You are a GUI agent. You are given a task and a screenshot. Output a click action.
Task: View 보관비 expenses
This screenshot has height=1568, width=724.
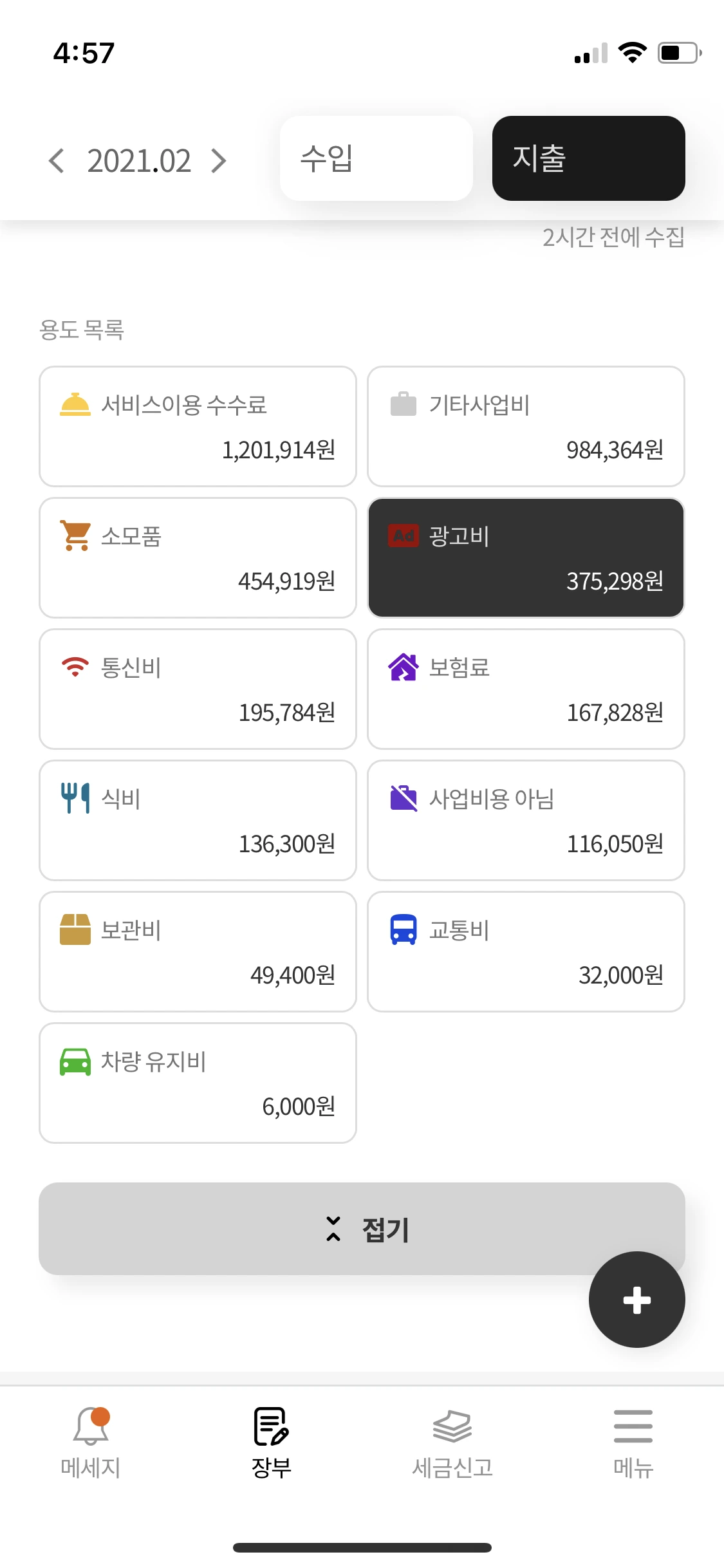198,951
